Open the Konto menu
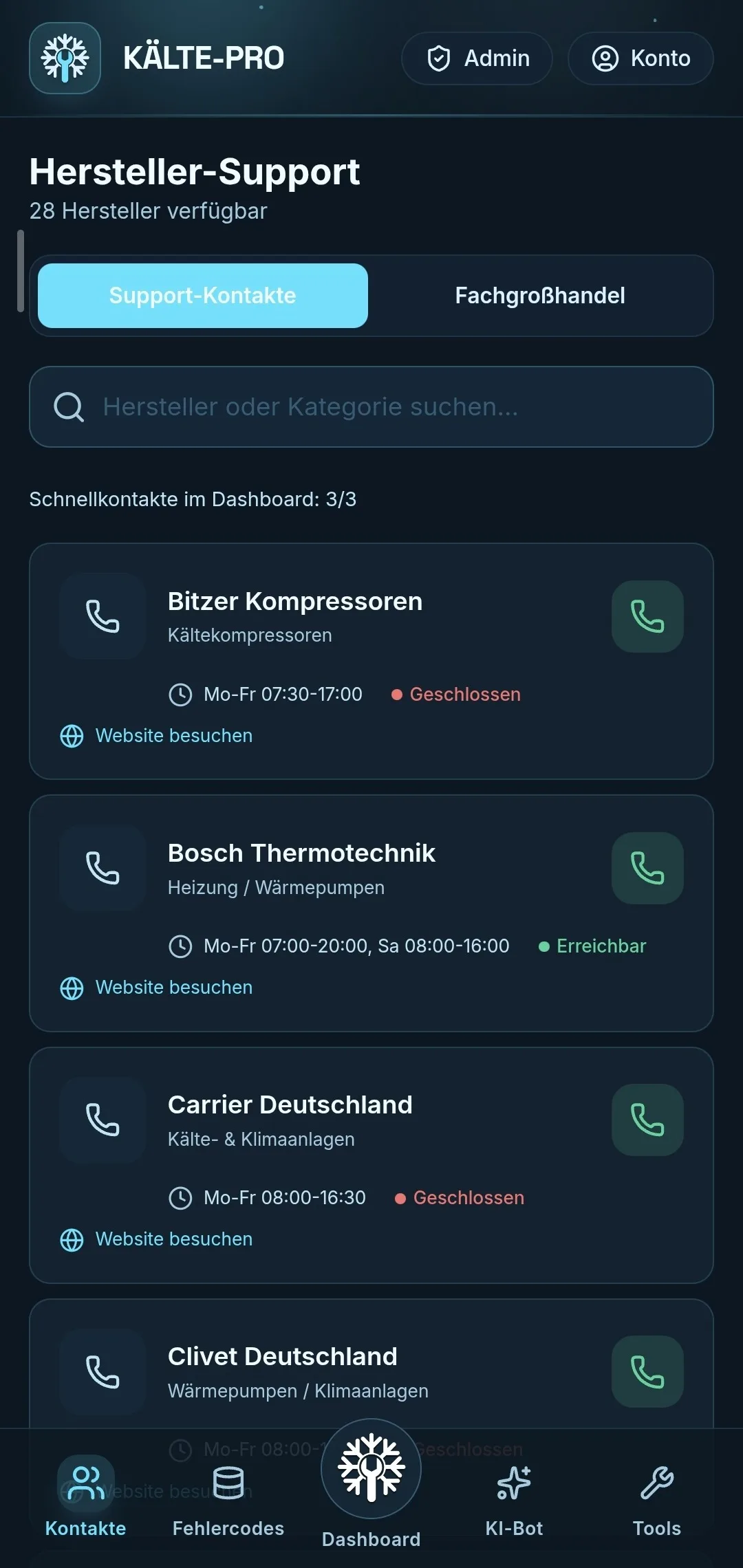743x1568 pixels. coord(640,58)
